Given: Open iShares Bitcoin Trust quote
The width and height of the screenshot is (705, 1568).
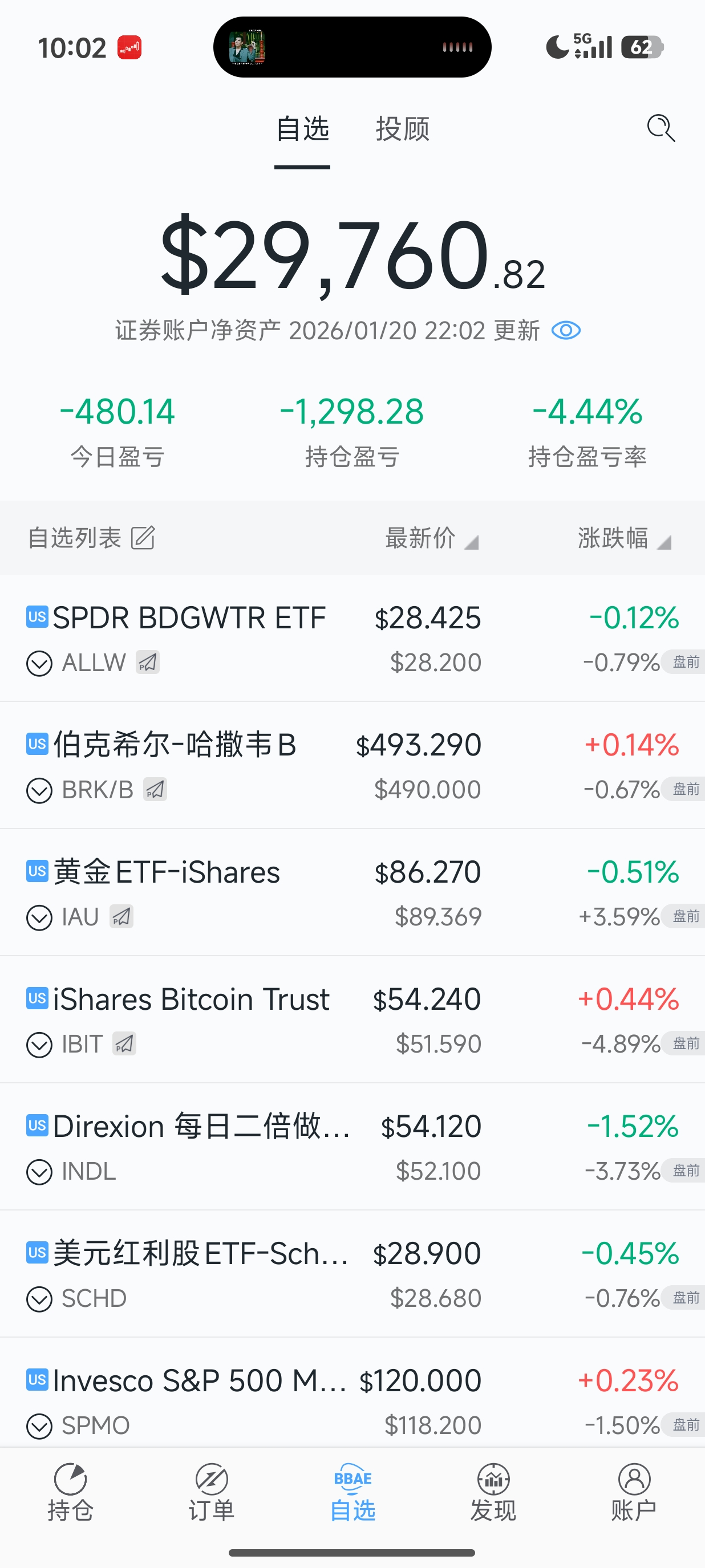Looking at the screenshot, I should tap(352, 1019).
